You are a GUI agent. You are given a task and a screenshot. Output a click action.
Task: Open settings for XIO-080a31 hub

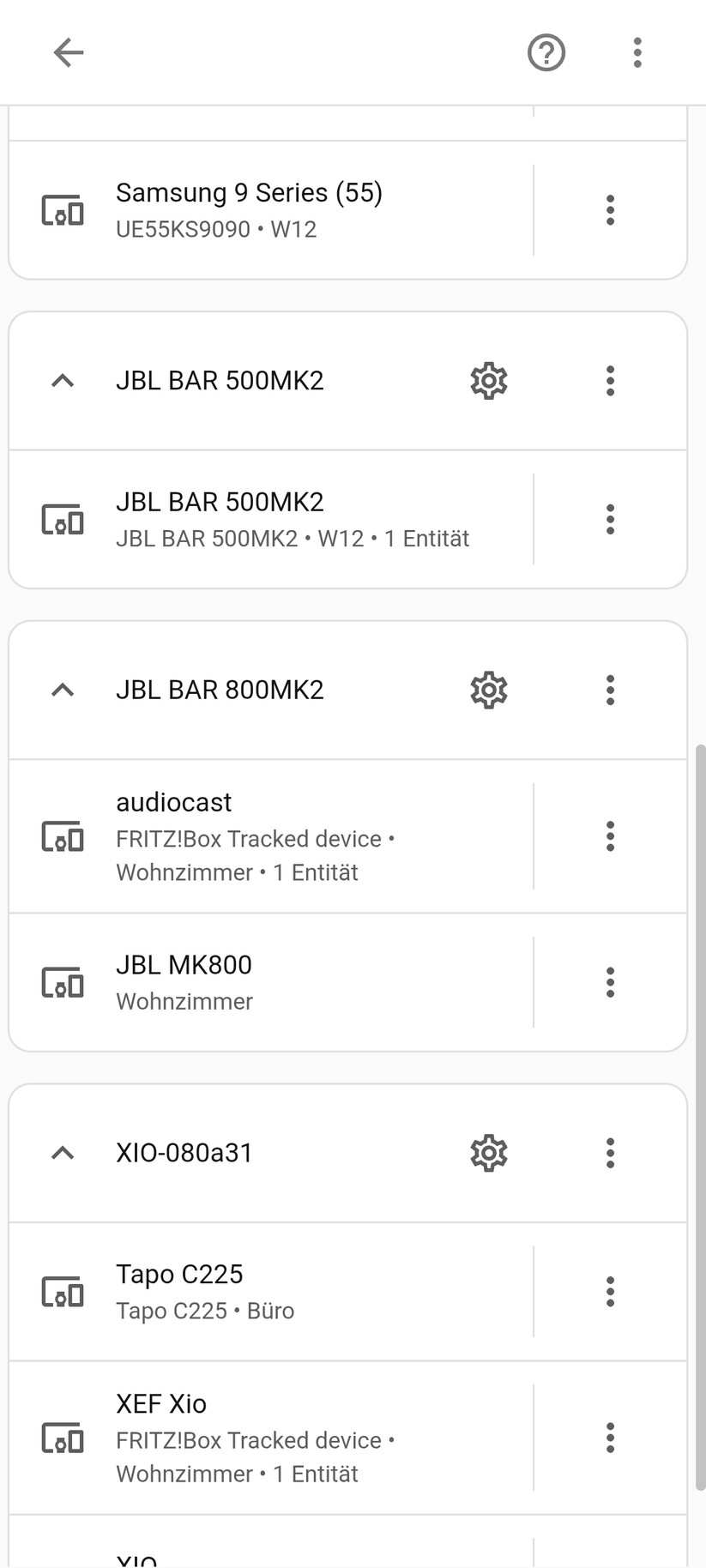tap(487, 1153)
